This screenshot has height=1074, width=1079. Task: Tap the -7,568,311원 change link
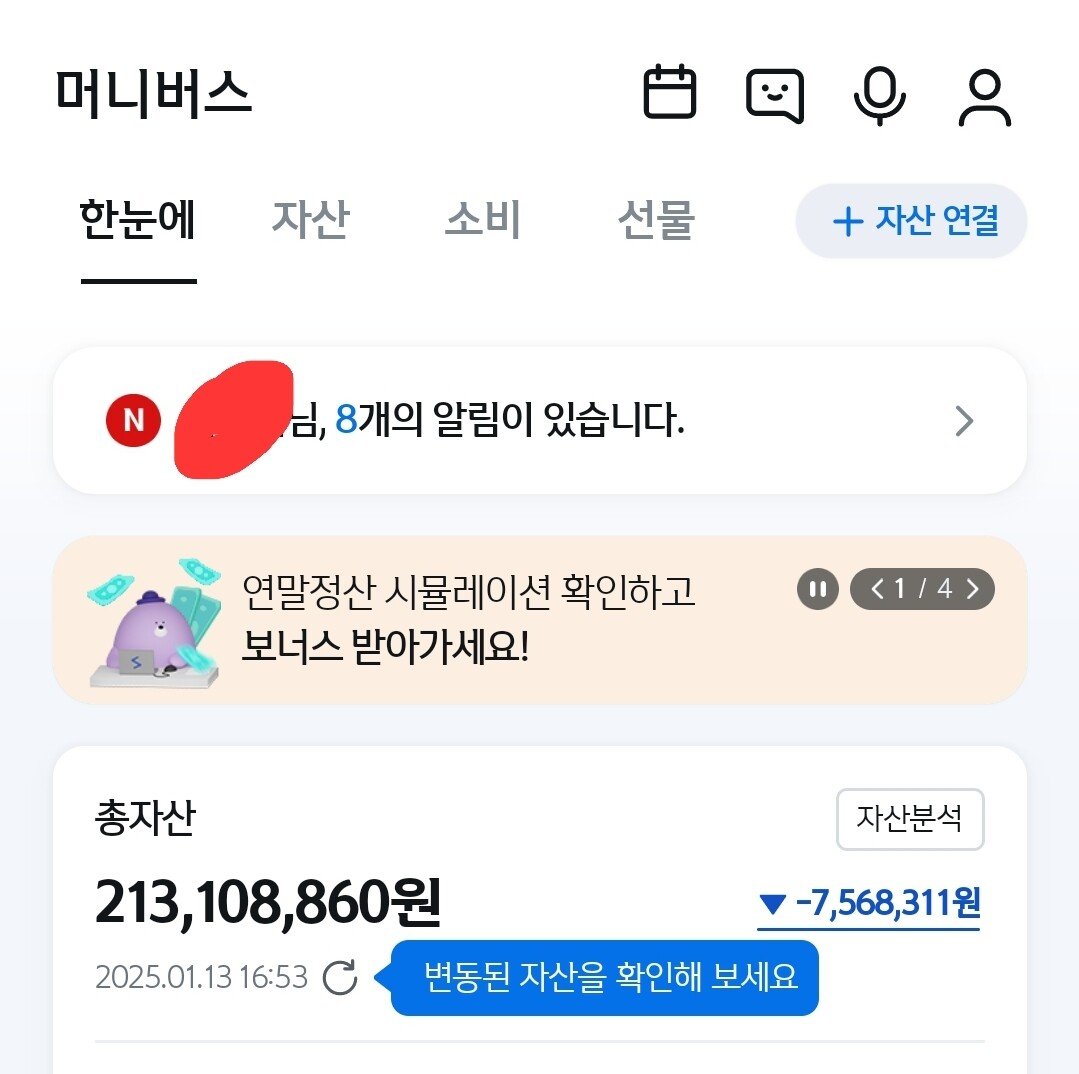pos(869,905)
